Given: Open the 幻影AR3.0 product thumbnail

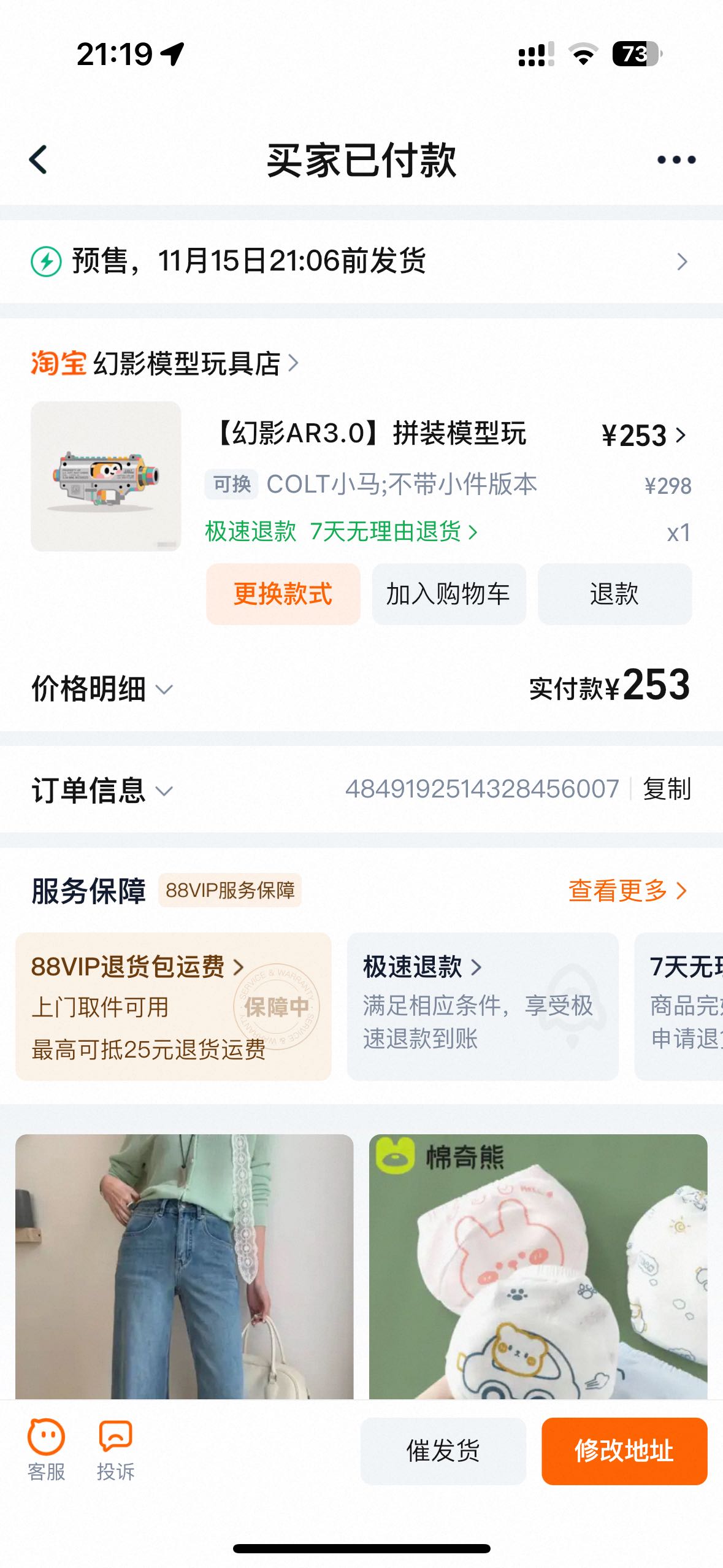Looking at the screenshot, I should [106, 477].
